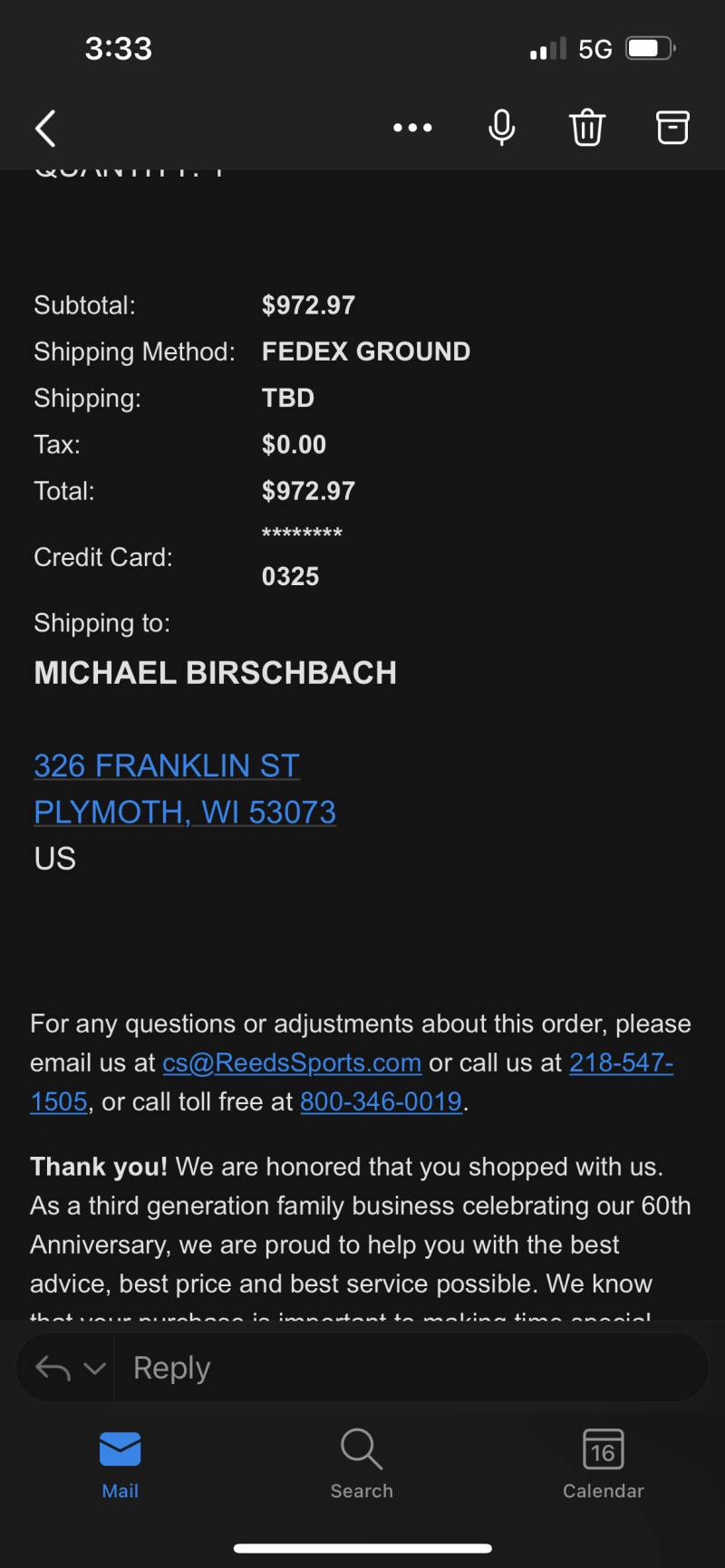Archive this email
Viewport: 725px width, 1568px height.
tap(672, 128)
